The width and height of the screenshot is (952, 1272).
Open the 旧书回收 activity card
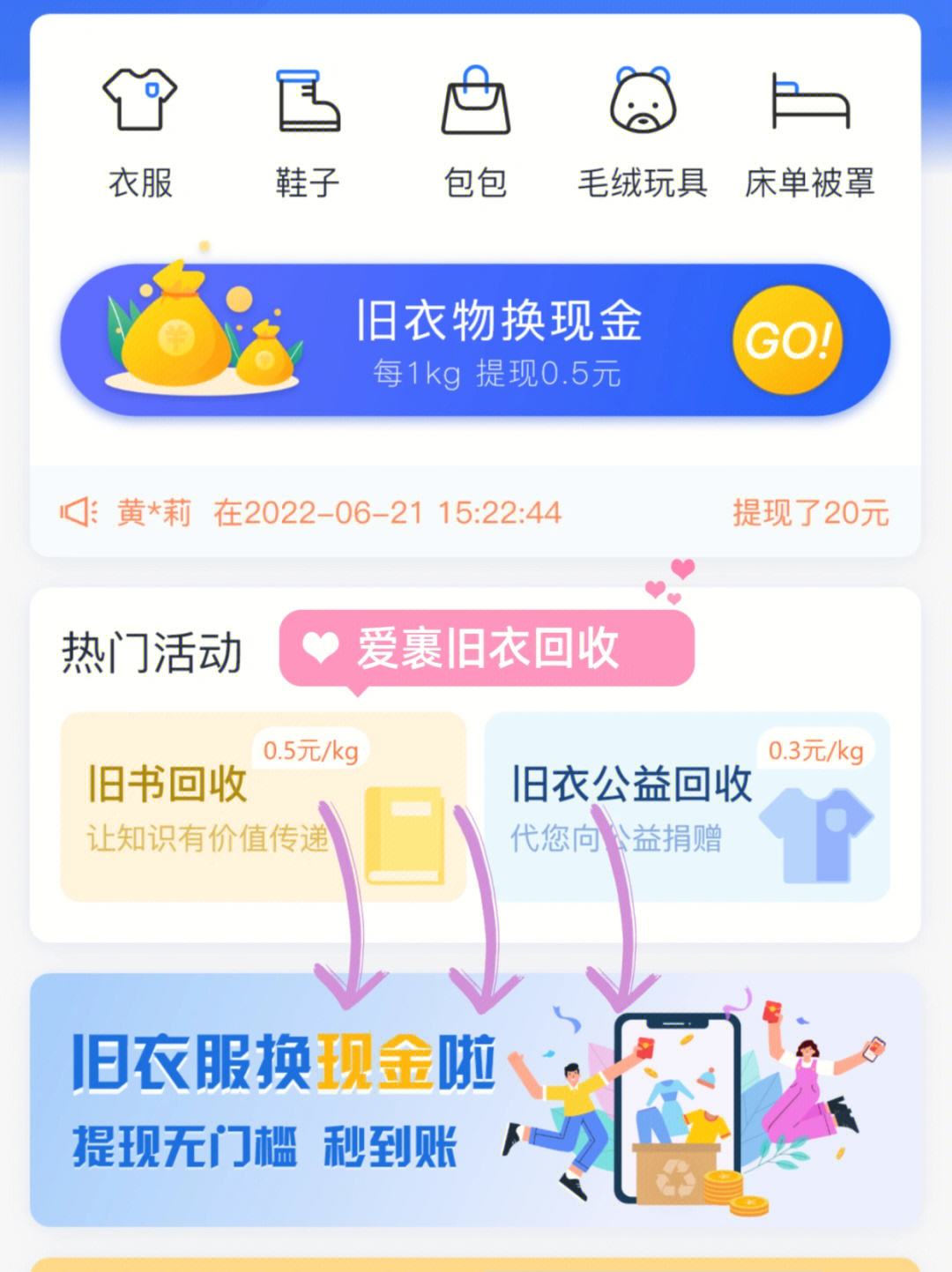click(263, 807)
